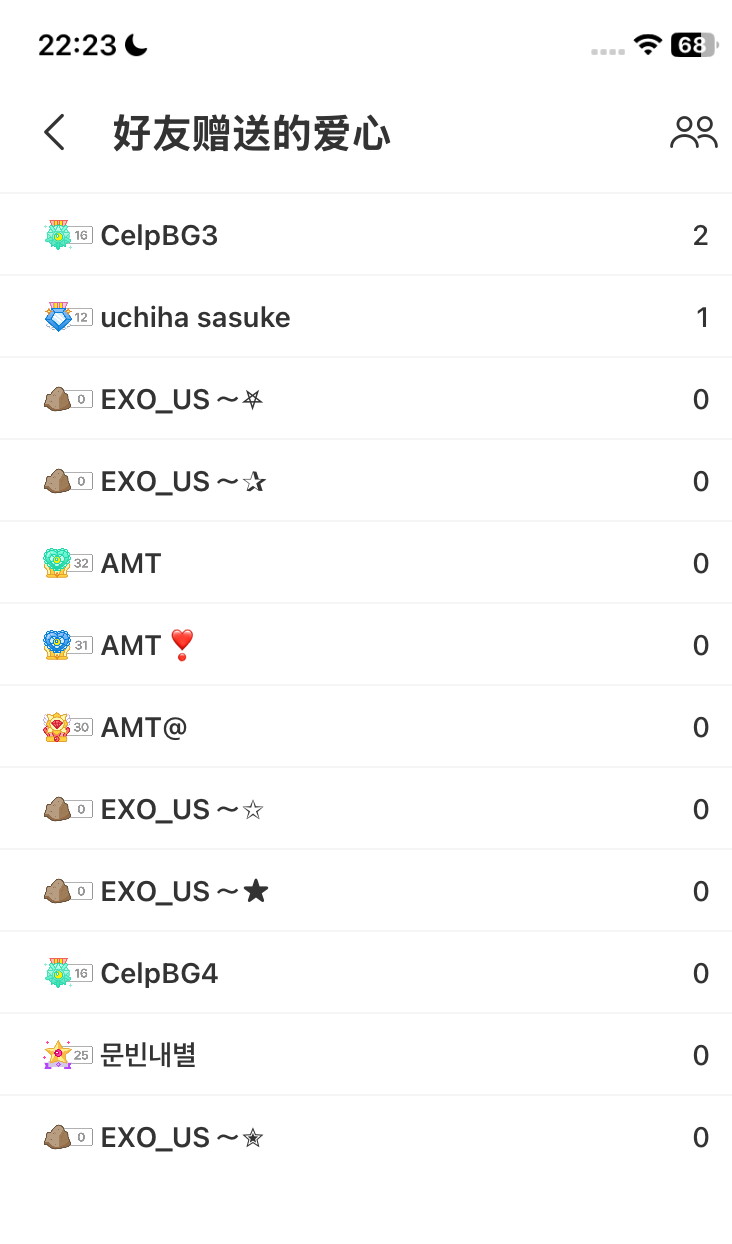The width and height of the screenshot is (732, 1244).
Task: Open the friends icon in the header
Action: (693, 132)
